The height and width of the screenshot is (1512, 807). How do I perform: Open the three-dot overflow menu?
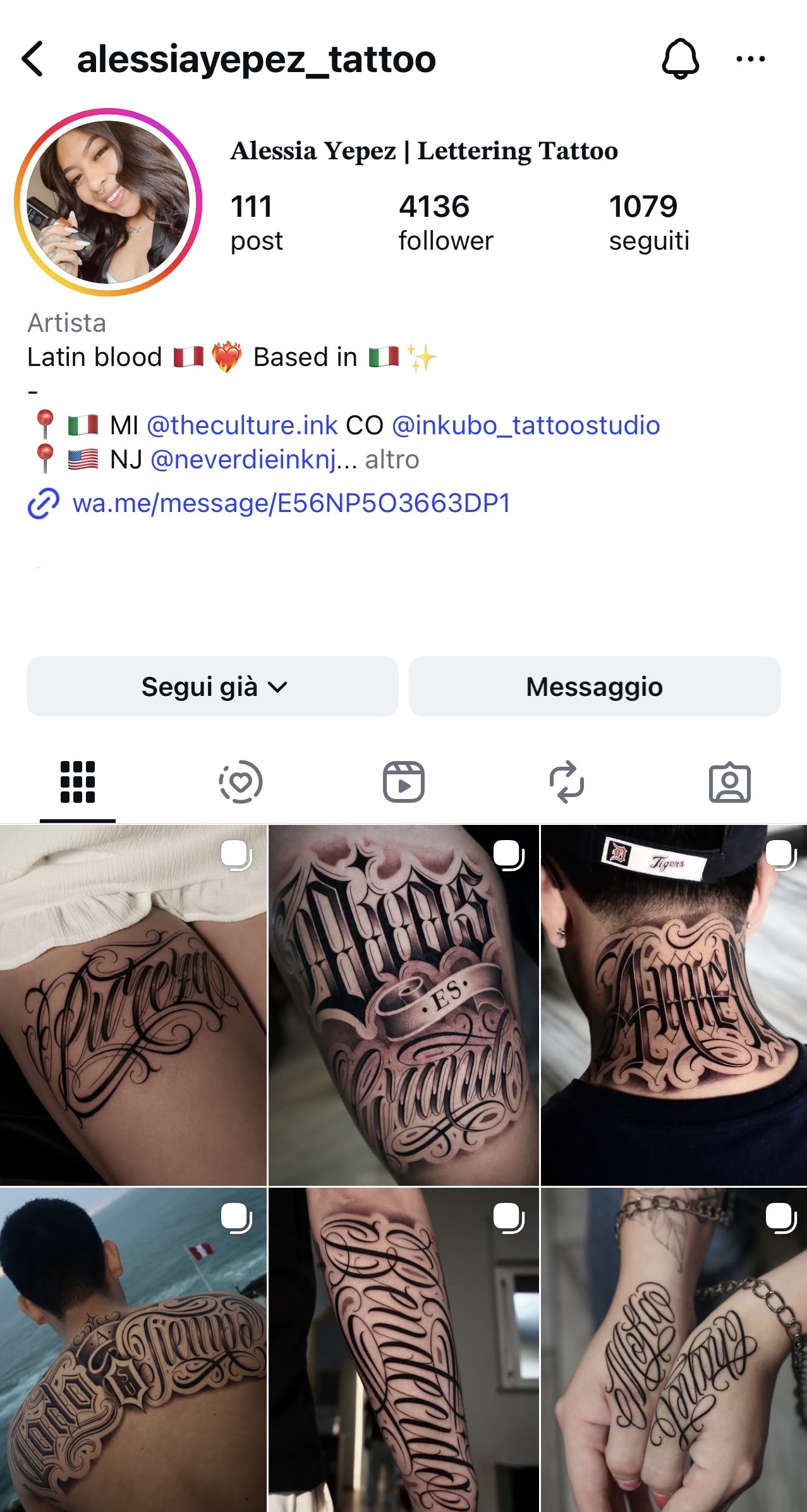click(750, 59)
